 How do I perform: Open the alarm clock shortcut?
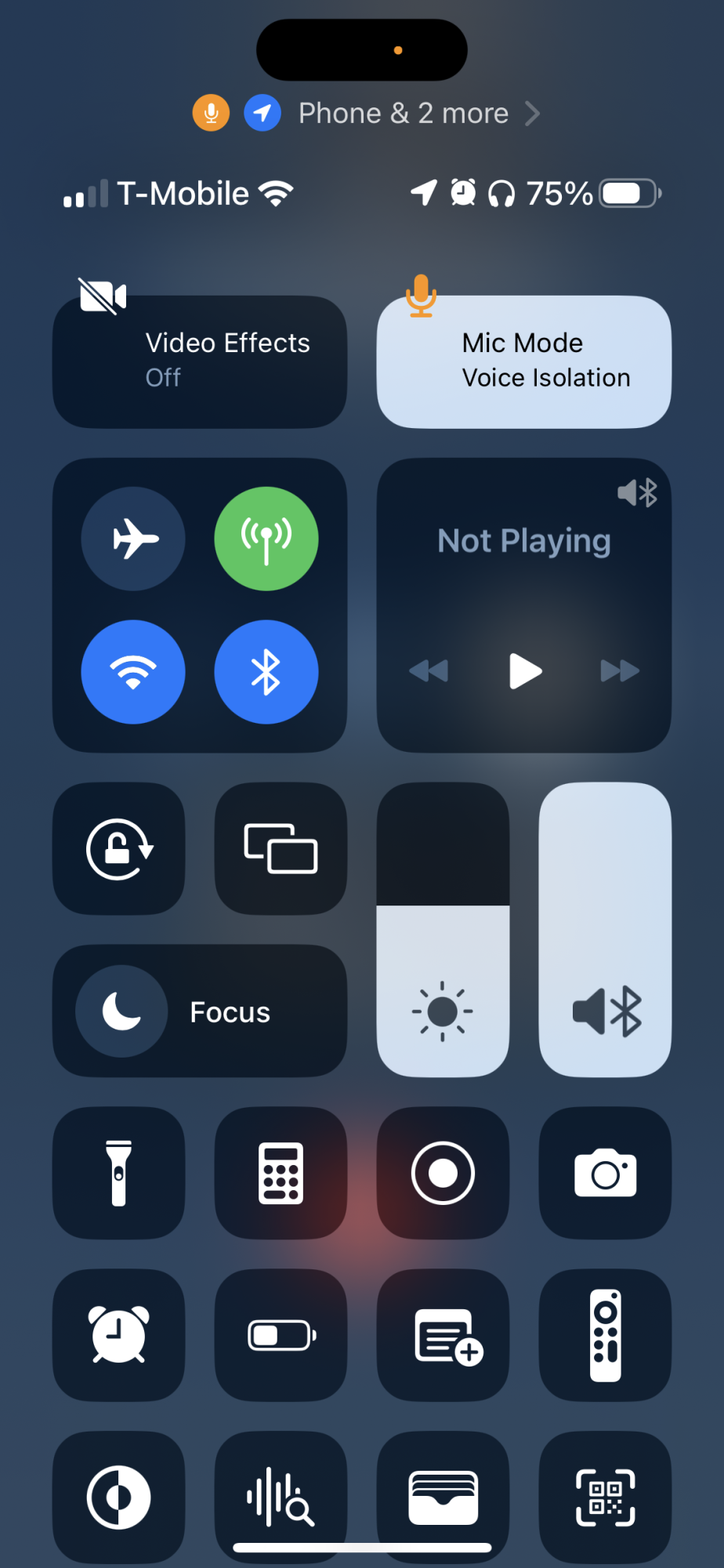pos(119,1334)
